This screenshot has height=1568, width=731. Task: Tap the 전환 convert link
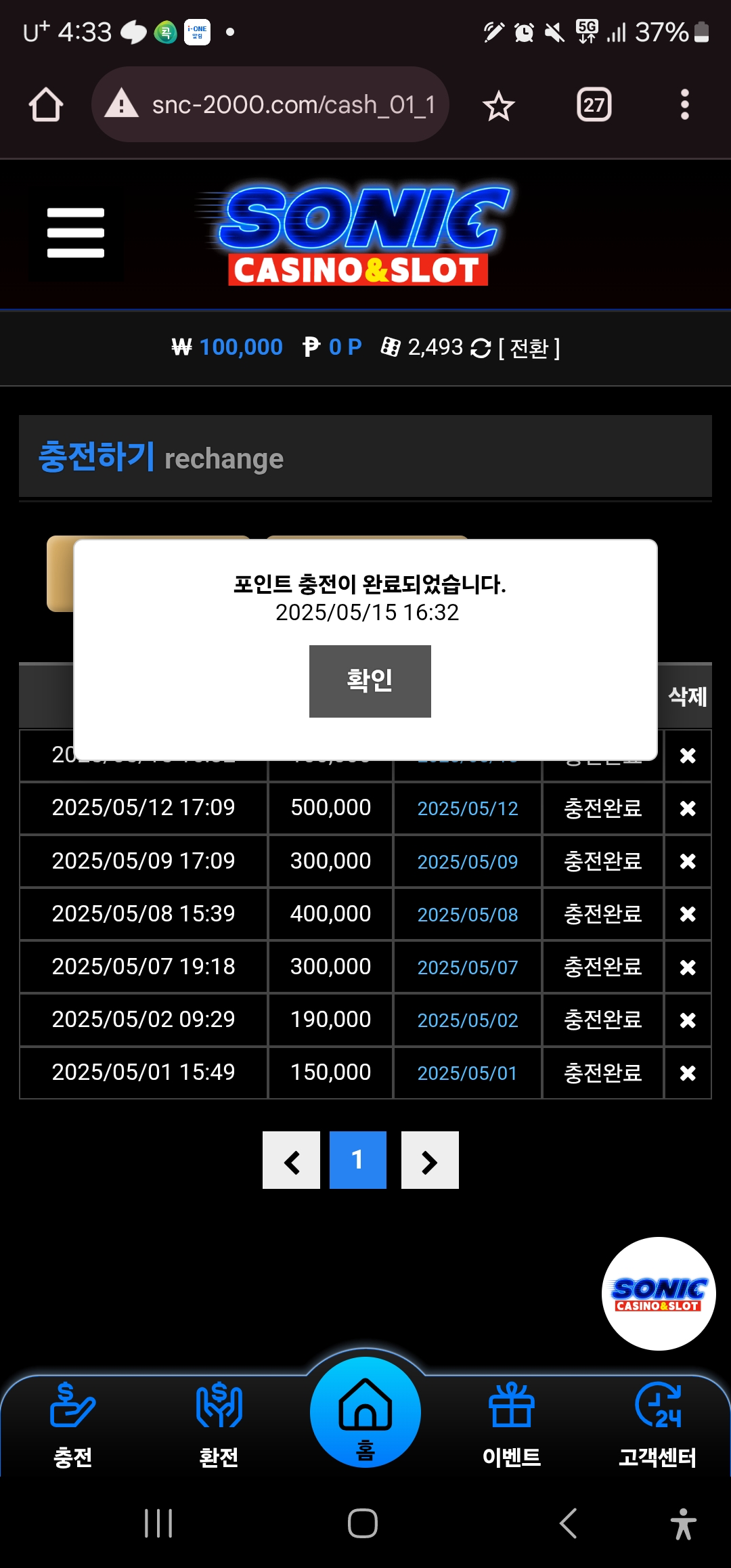[529, 348]
